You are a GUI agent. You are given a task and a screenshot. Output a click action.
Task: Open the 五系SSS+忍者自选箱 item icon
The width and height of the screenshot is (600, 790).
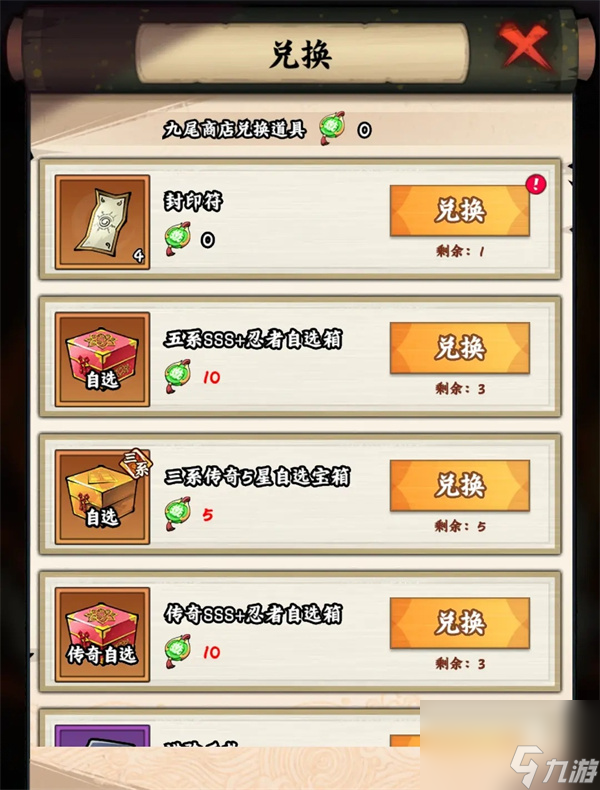click(x=102, y=359)
